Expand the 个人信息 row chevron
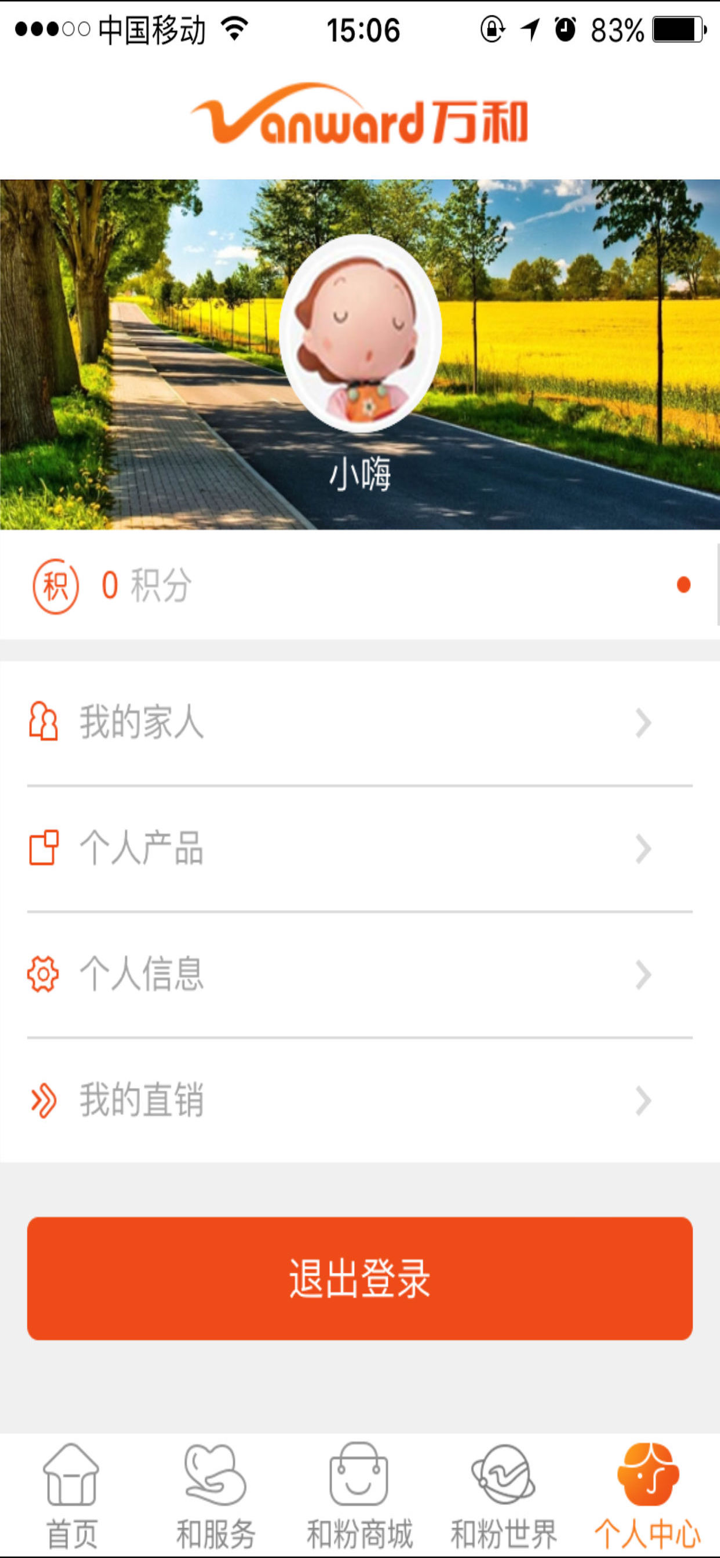Image resolution: width=720 pixels, height=1558 pixels. tap(643, 974)
